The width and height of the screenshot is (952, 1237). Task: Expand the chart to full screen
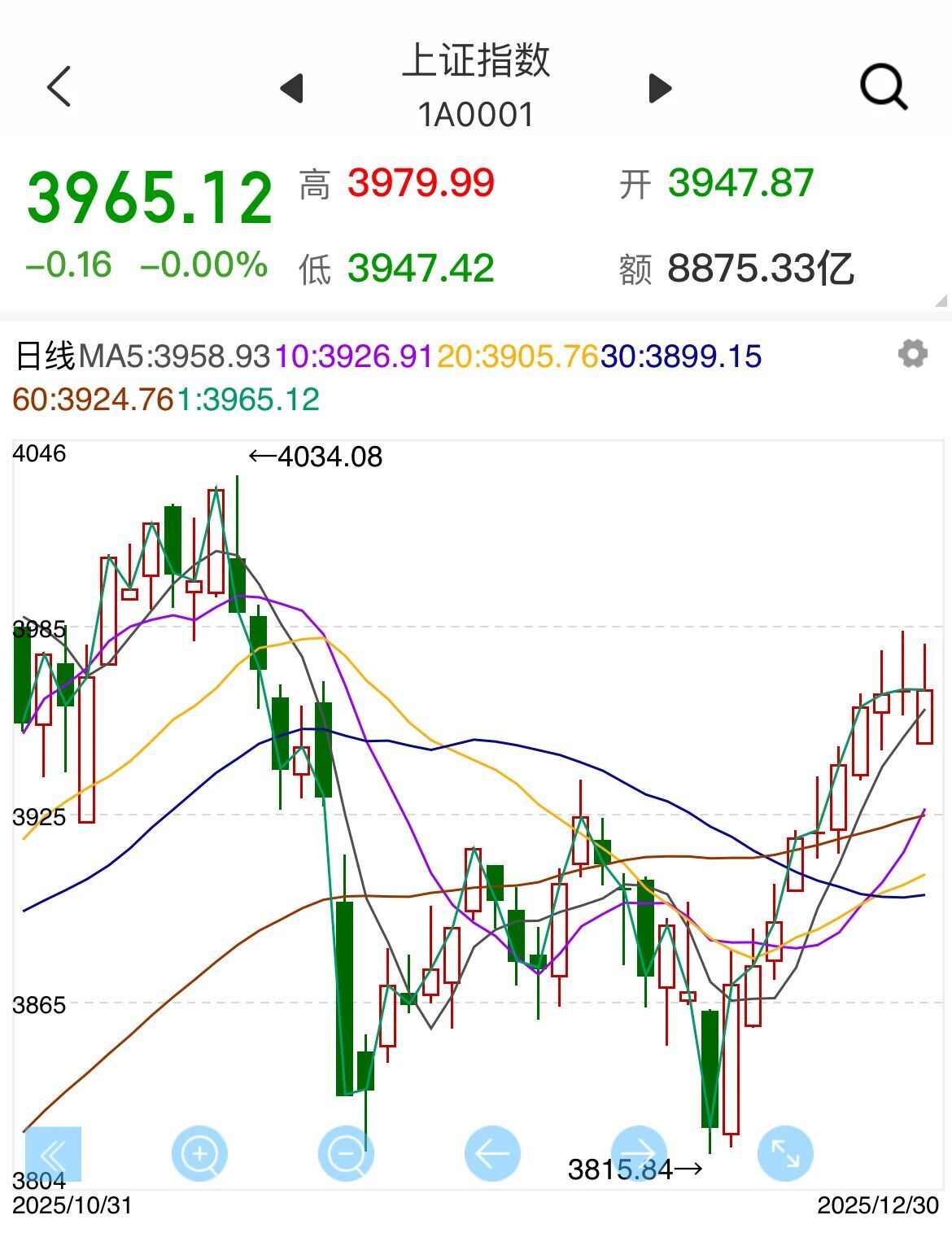tap(785, 1153)
